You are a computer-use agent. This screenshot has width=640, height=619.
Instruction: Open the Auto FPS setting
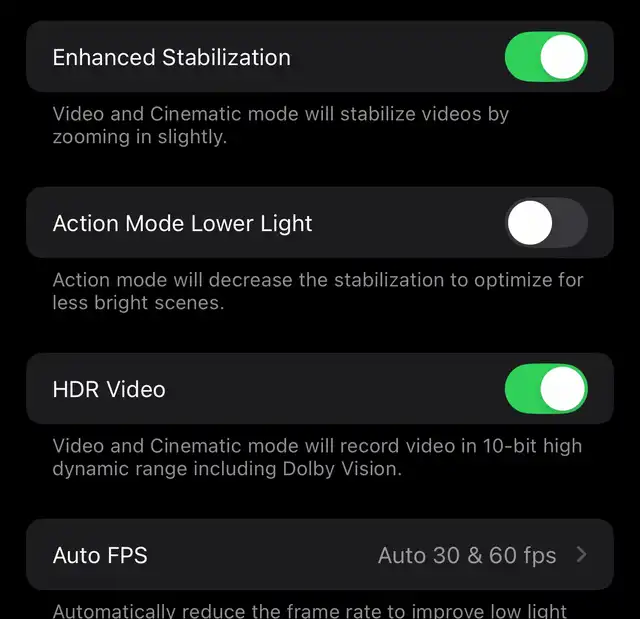(x=320, y=555)
